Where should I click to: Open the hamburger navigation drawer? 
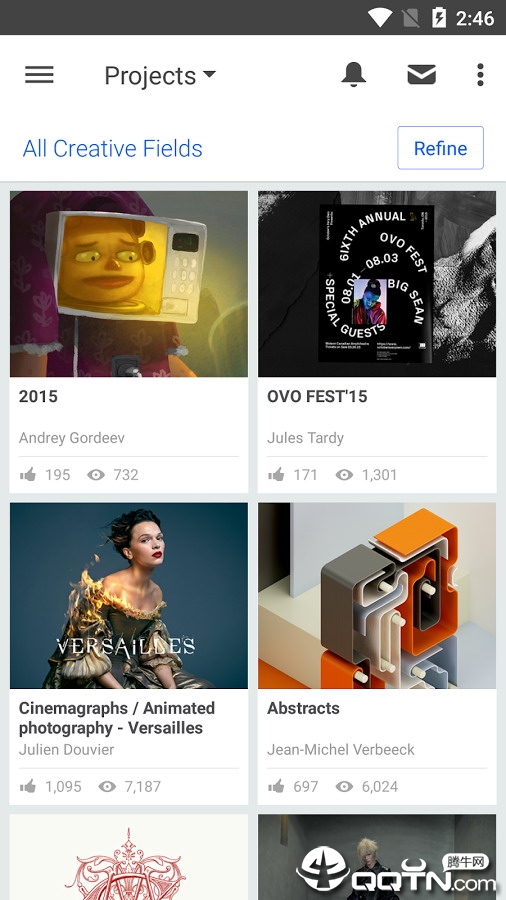pos(39,75)
